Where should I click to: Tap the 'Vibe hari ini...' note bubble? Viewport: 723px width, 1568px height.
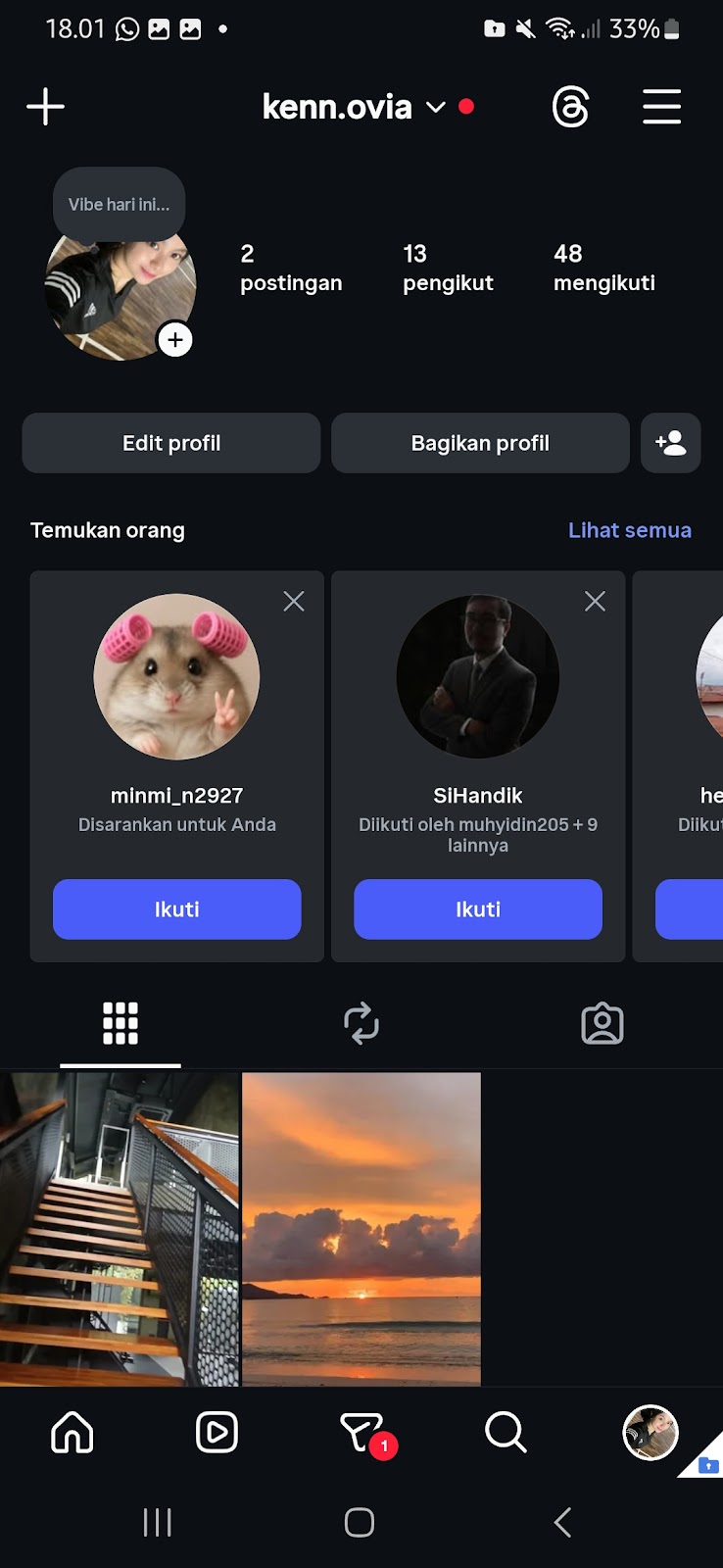119,204
